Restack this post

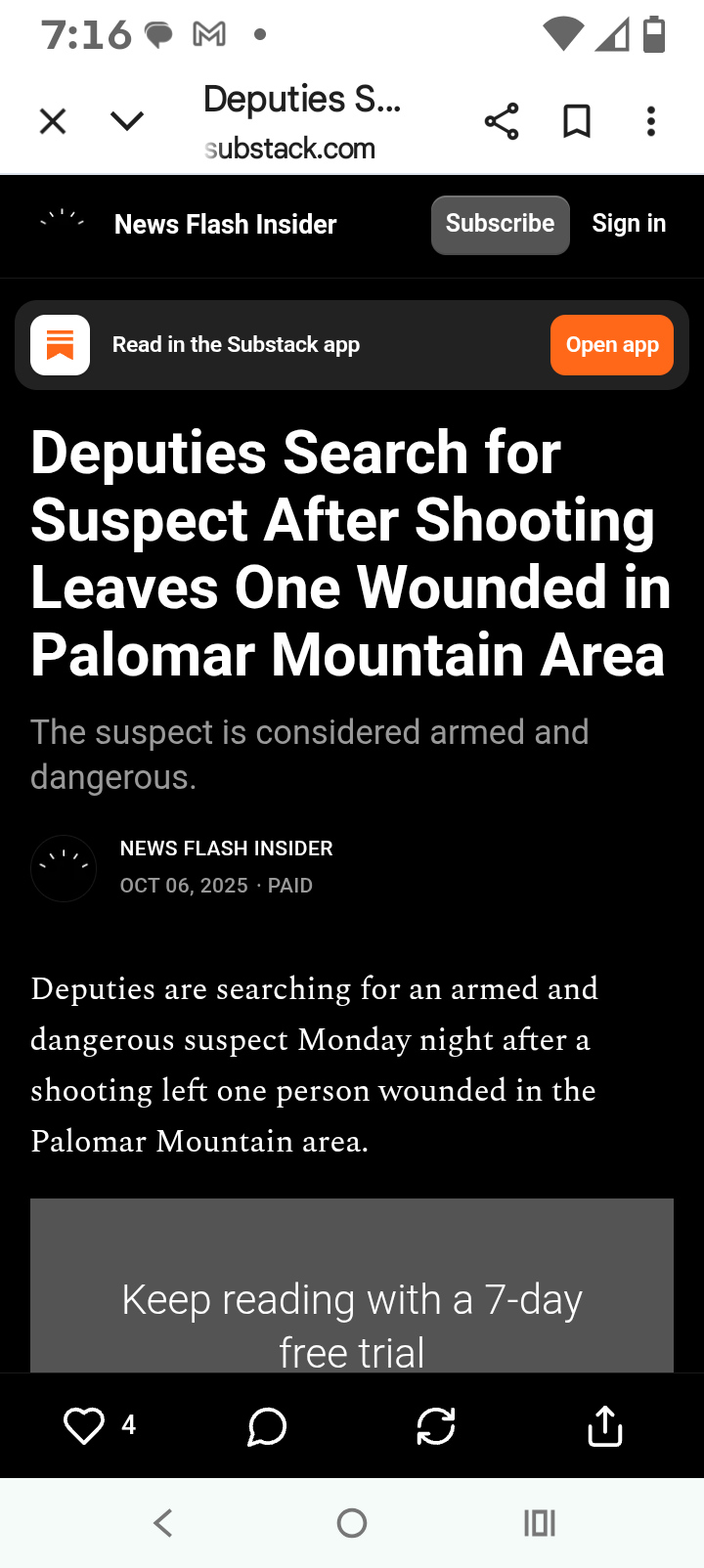pos(436,1426)
